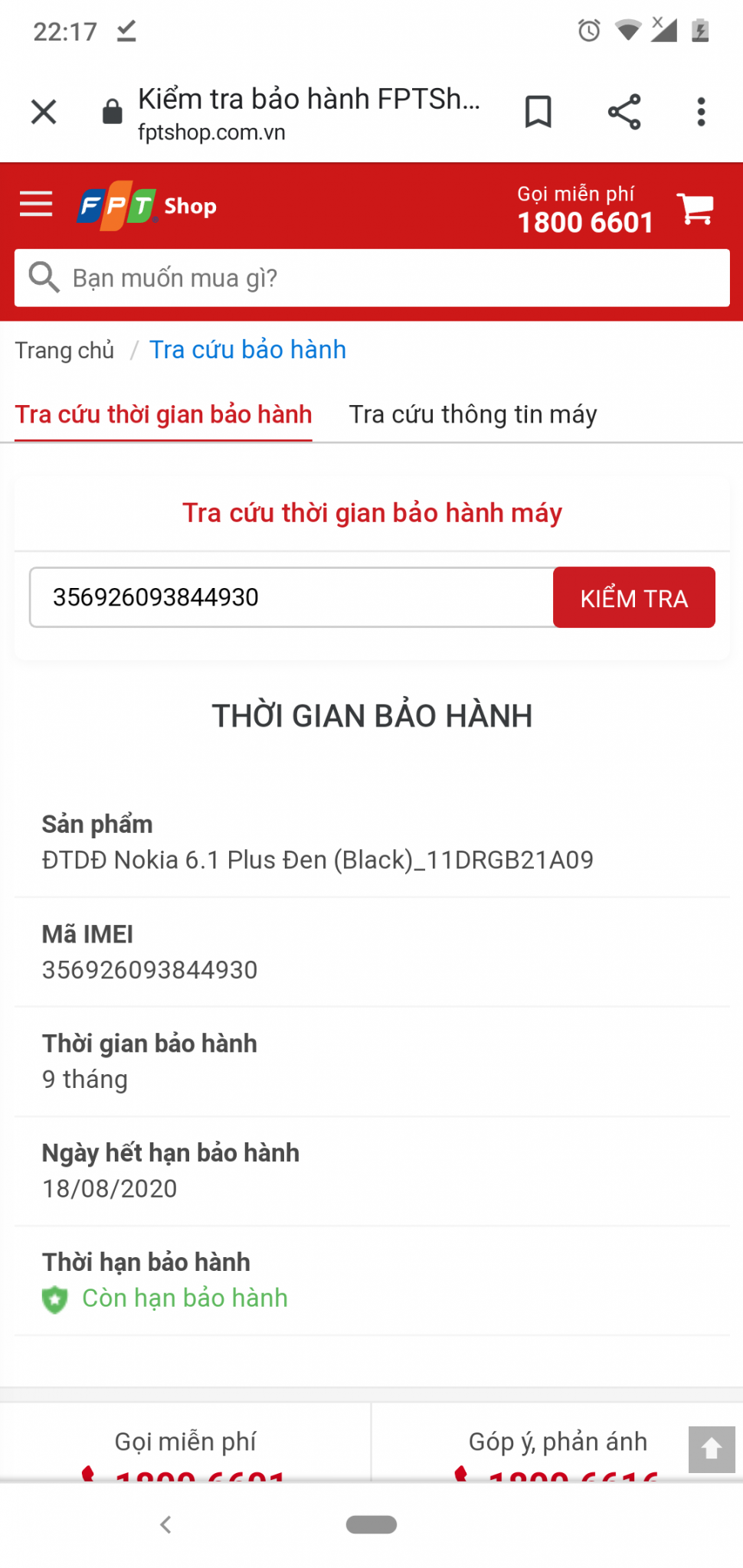Go to Trang chủ breadcrumb
The height and width of the screenshot is (1568, 743).
(64, 350)
